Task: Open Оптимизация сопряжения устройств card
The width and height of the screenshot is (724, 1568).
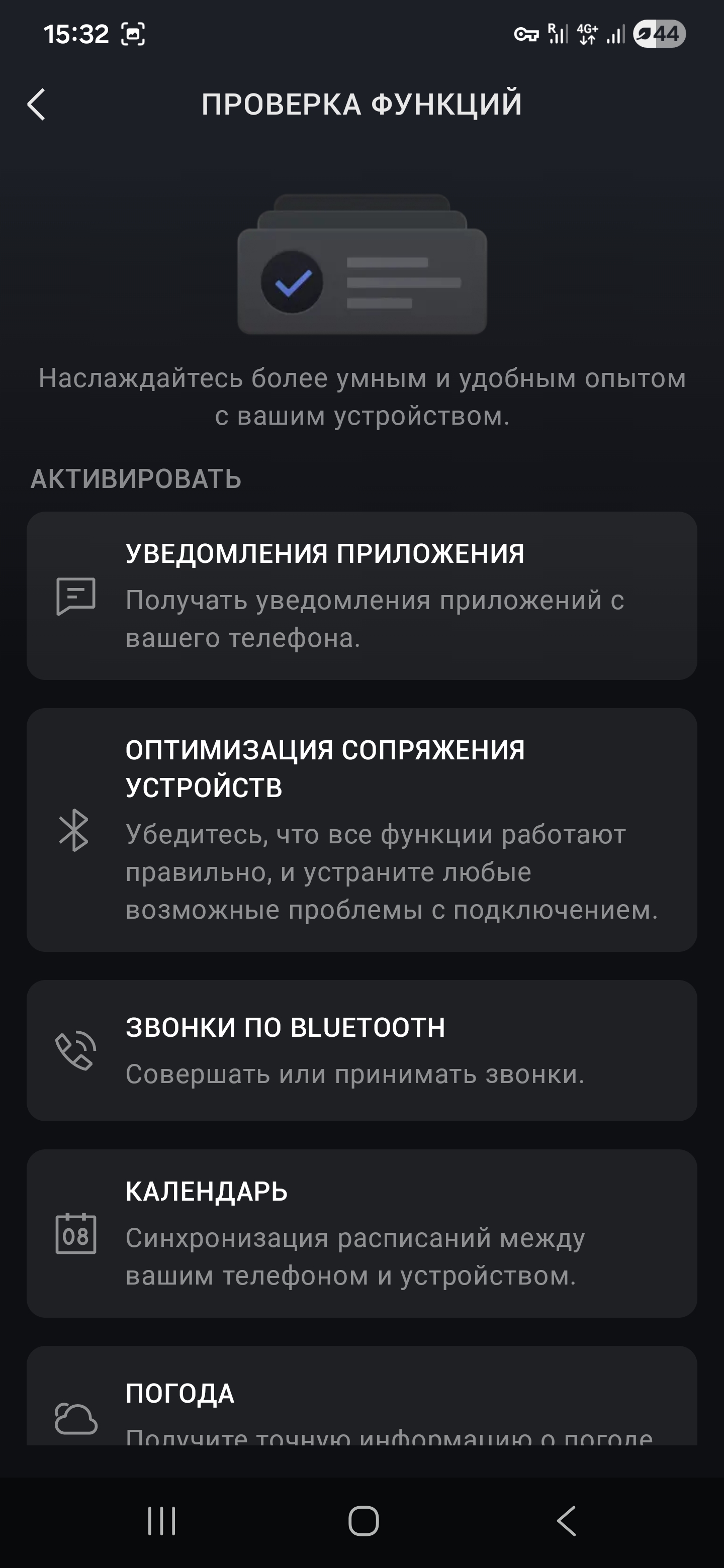Action: coord(361,829)
